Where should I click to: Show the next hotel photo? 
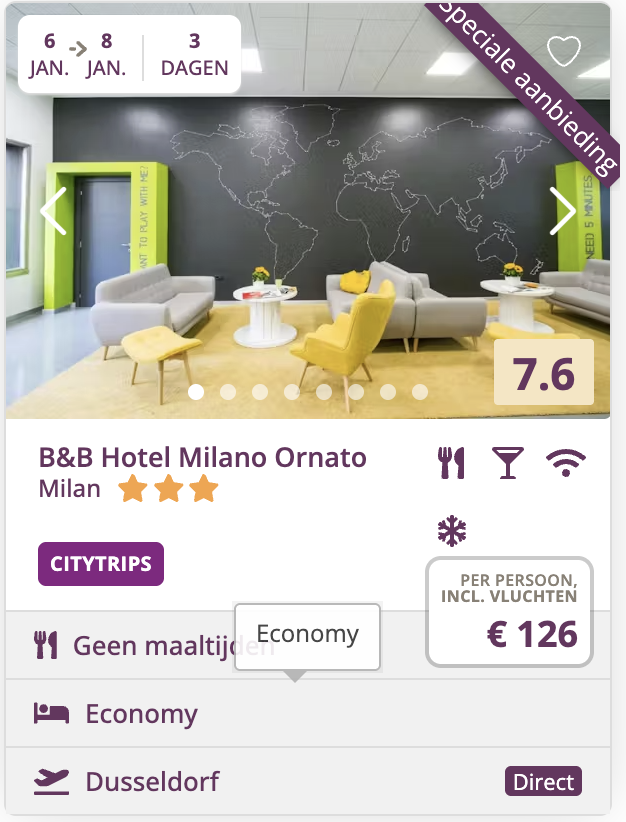pos(563,211)
